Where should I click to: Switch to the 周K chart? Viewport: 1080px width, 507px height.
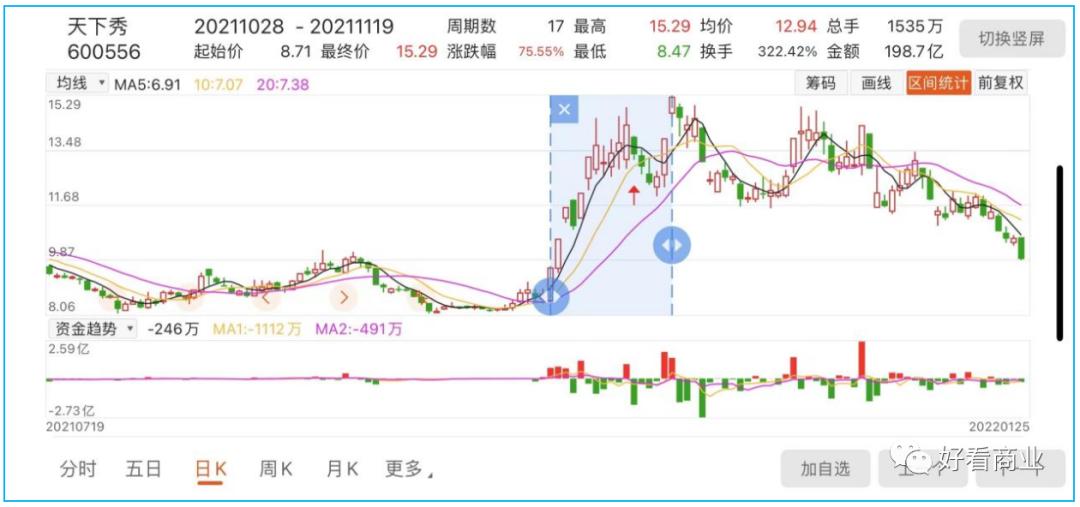click(275, 469)
